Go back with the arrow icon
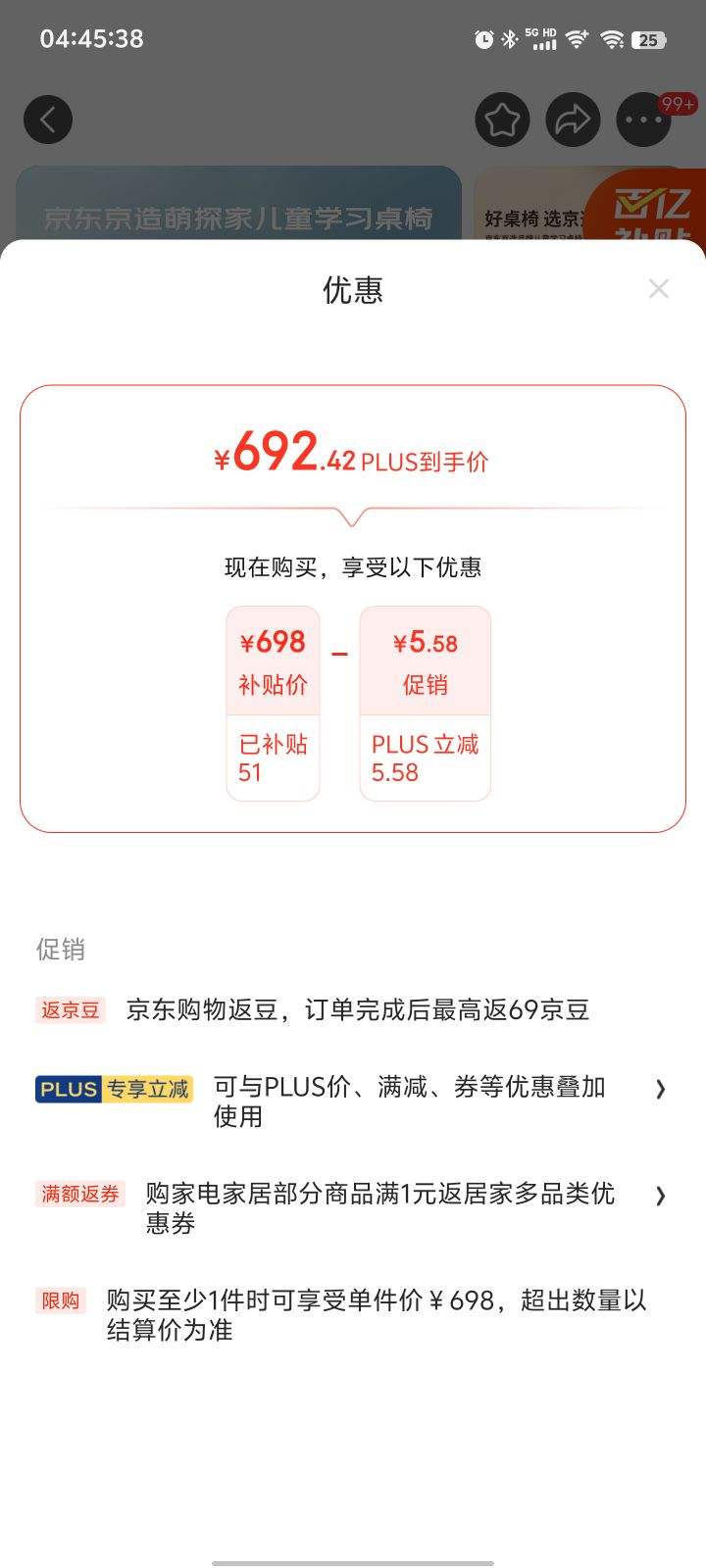The height and width of the screenshot is (1568, 706). click(x=48, y=121)
